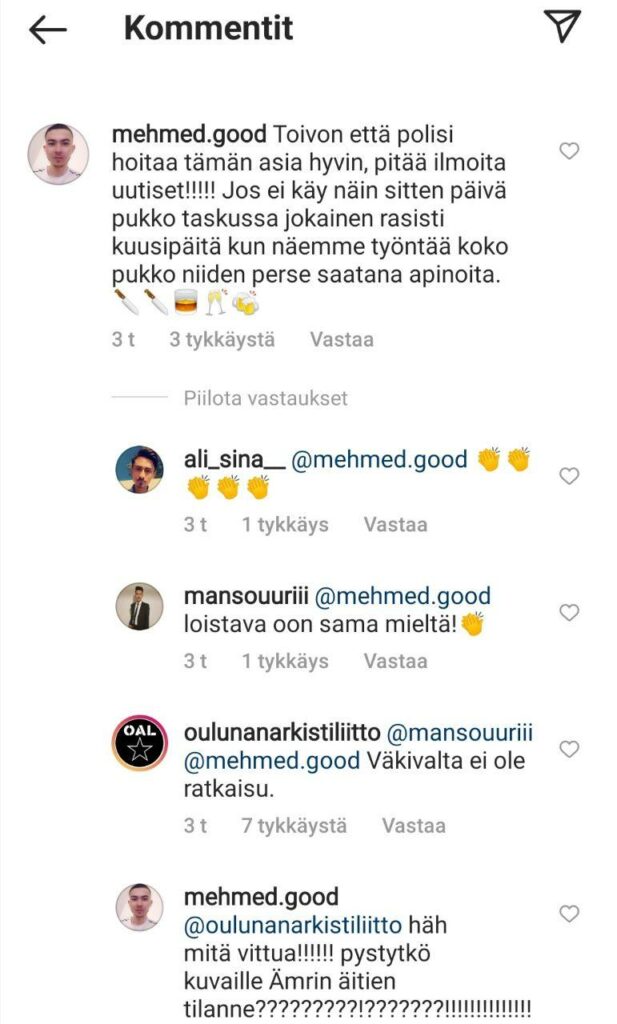Tap Vastaa under ali_sina__'s reply
Image resolution: width=617 pixels, height=1024 pixels.
coord(395,524)
